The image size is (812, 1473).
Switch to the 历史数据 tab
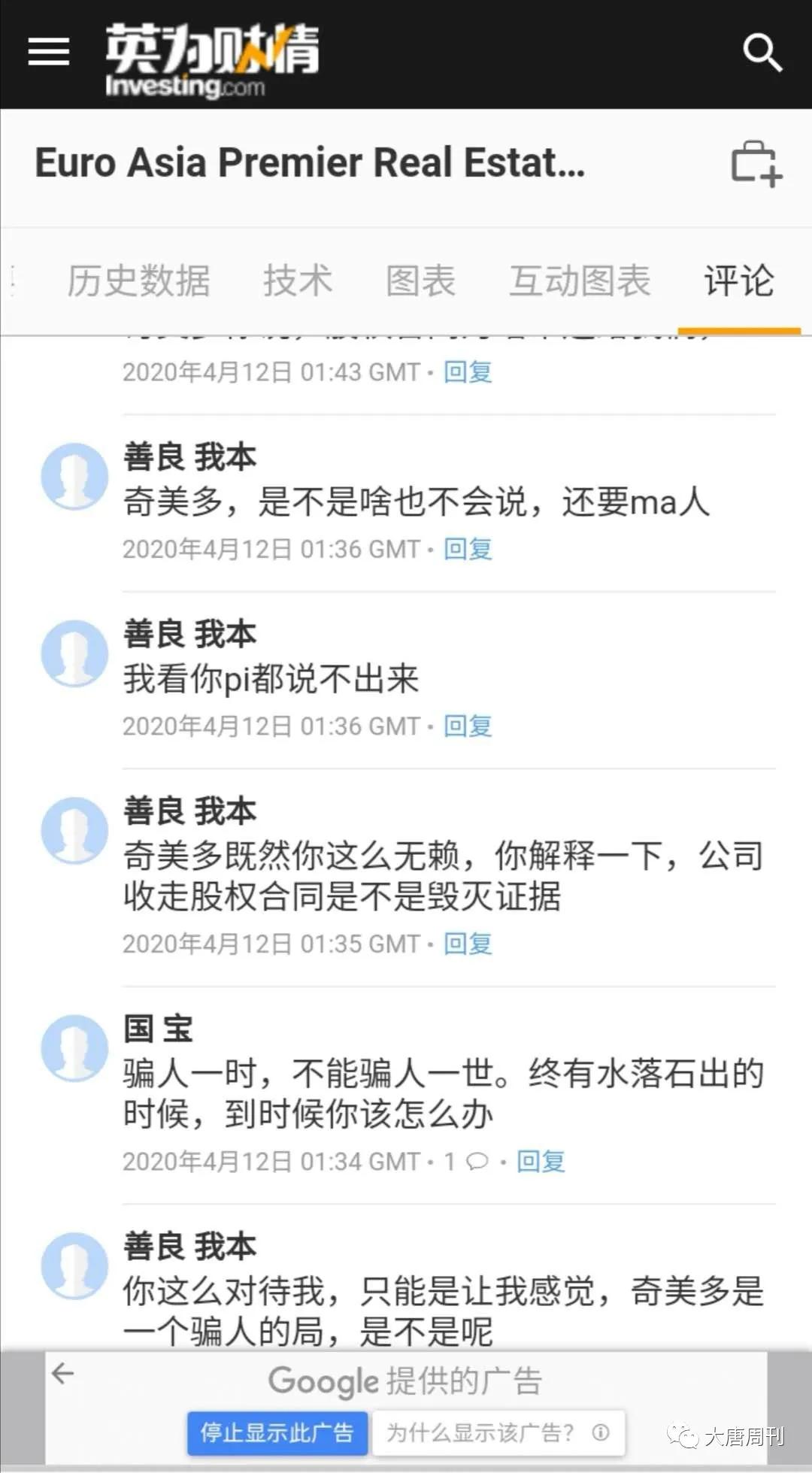point(138,281)
